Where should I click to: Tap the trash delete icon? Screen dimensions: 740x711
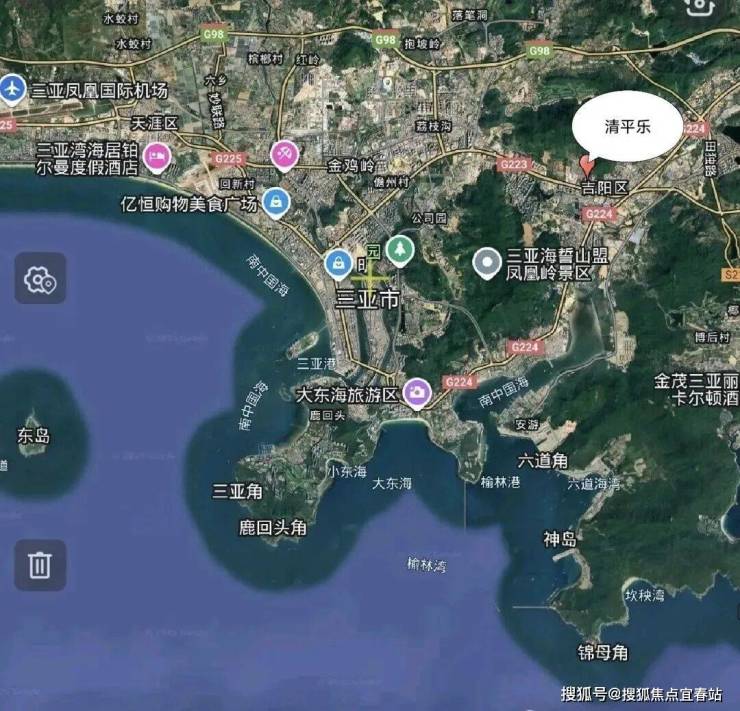(40, 565)
